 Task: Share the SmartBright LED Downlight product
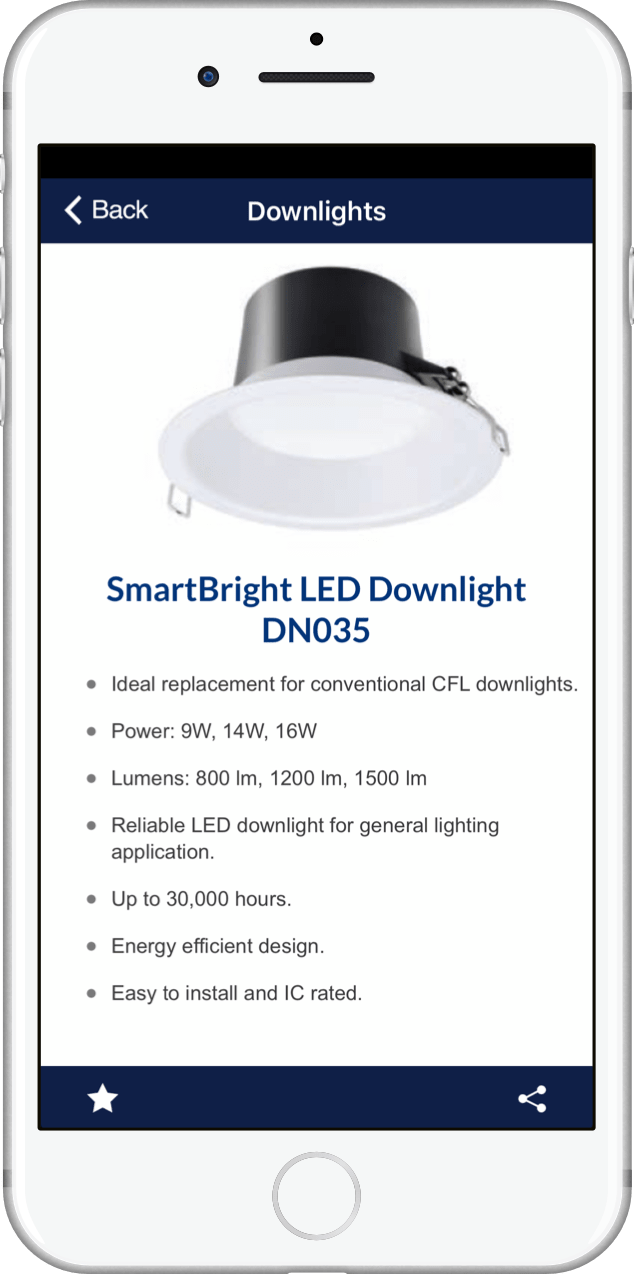pos(532,1099)
